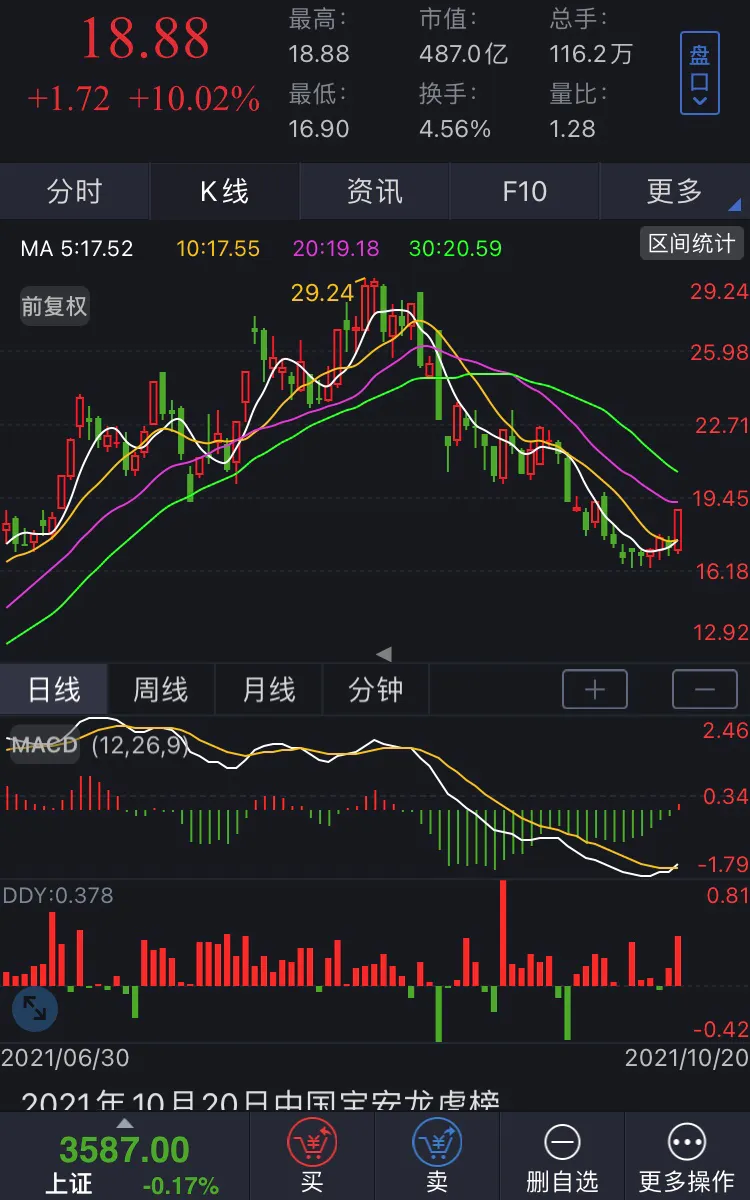Viewport: 750px width, 1200px height.
Task: Open the 资讯 tab
Action: pyautogui.click(x=375, y=191)
